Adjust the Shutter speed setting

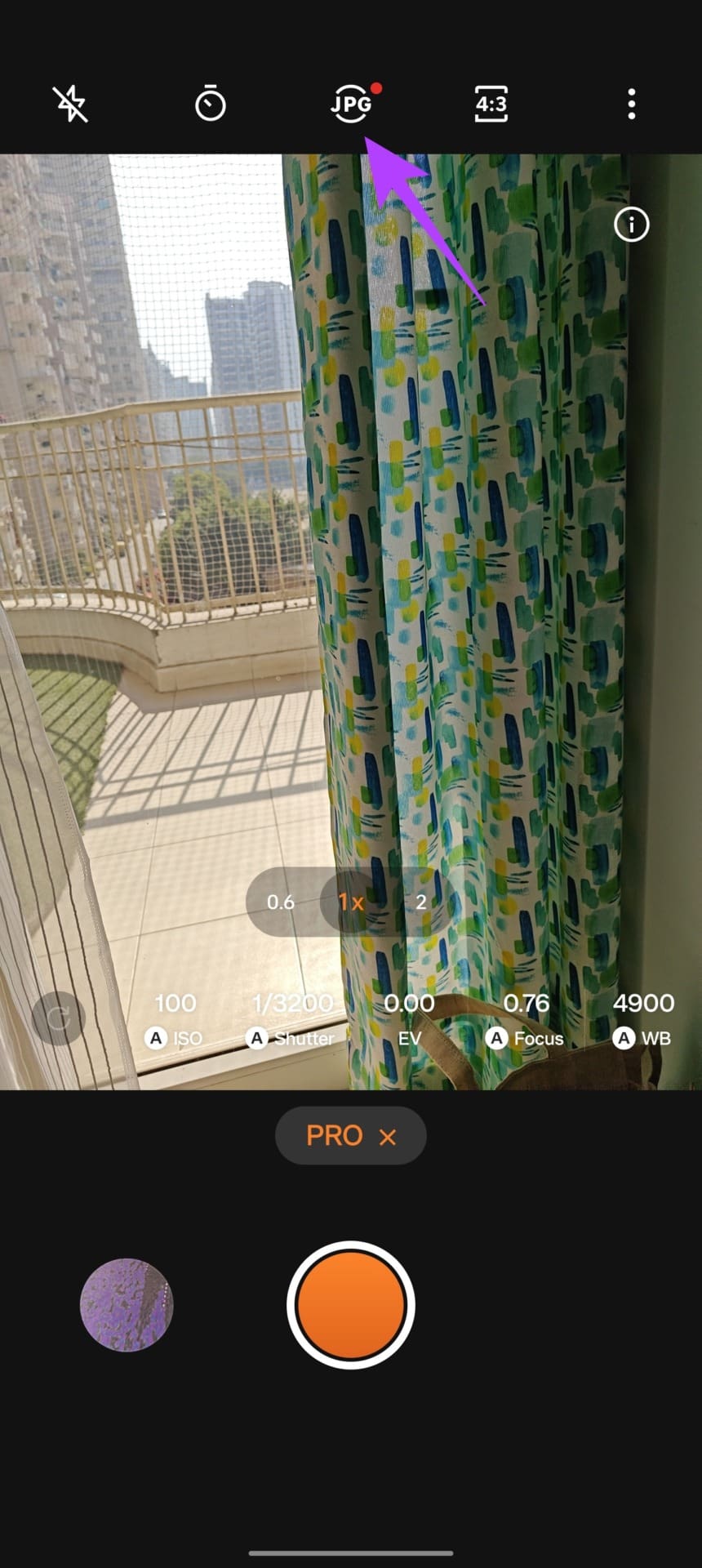[x=292, y=1020]
